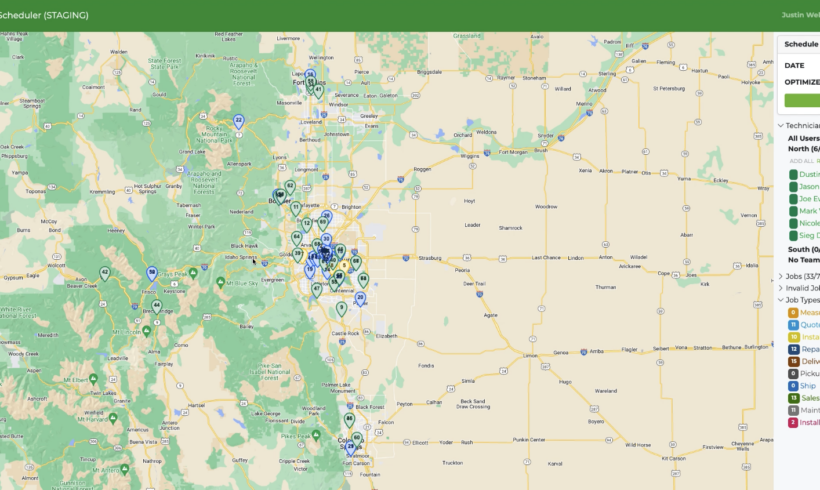
Task: Toggle technician Sieg checkbox
Action: [x=794, y=235]
